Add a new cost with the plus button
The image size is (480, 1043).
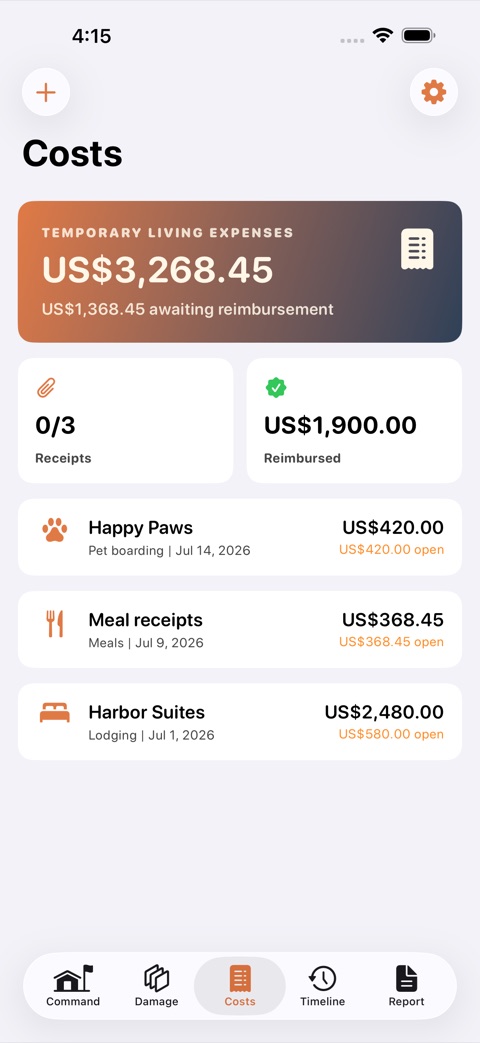[x=46, y=92]
